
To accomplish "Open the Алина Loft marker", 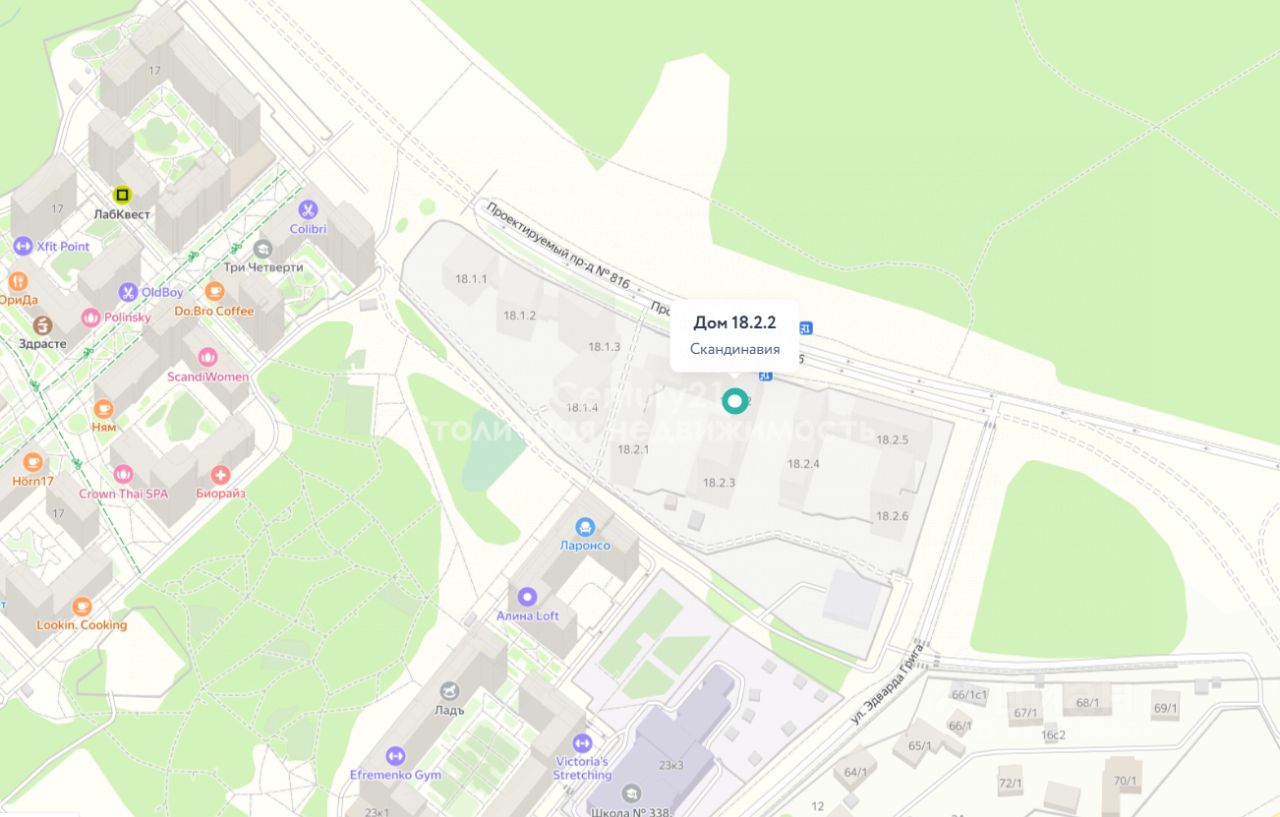I will point(527,597).
